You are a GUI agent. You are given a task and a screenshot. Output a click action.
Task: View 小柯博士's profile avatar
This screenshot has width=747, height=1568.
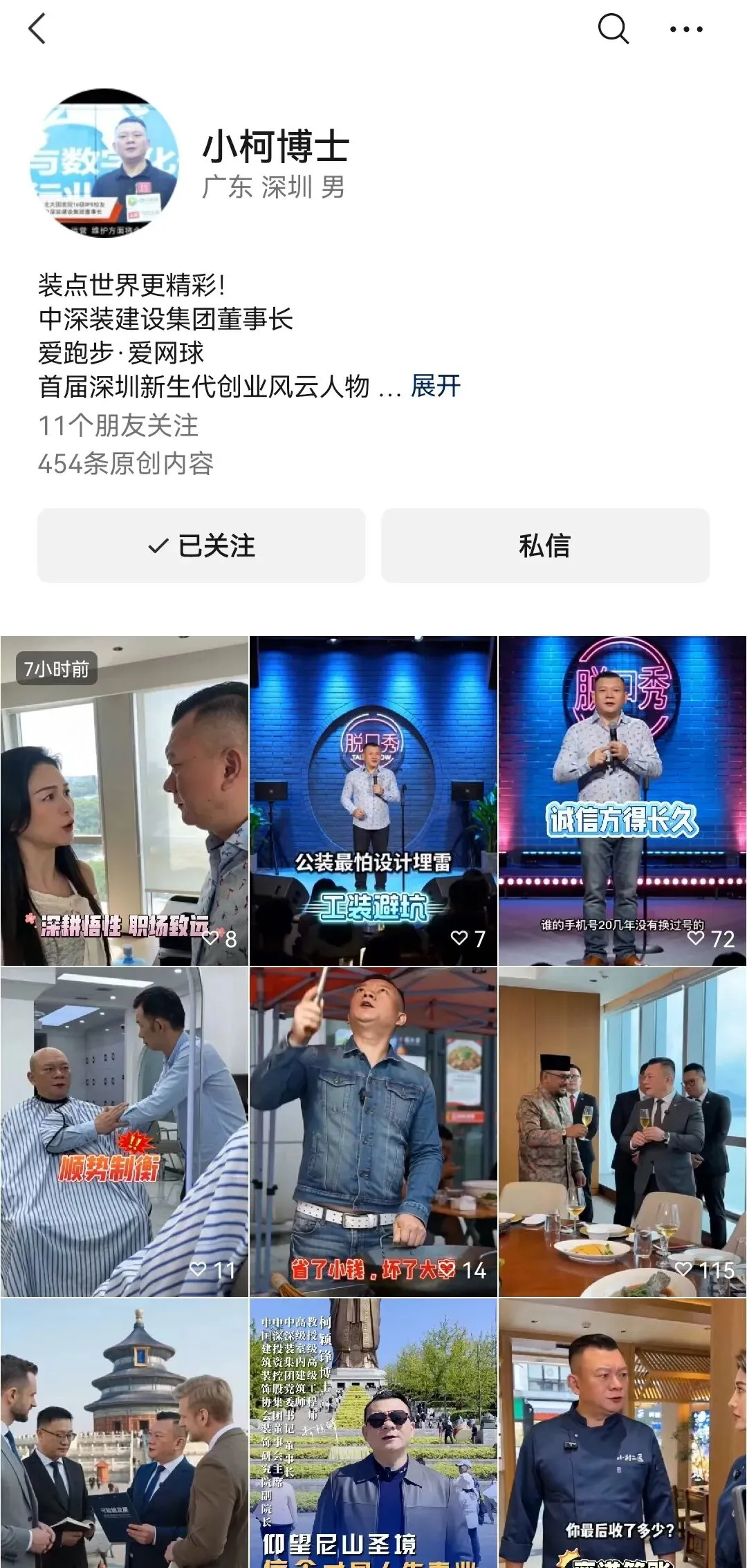pyautogui.click(x=104, y=163)
